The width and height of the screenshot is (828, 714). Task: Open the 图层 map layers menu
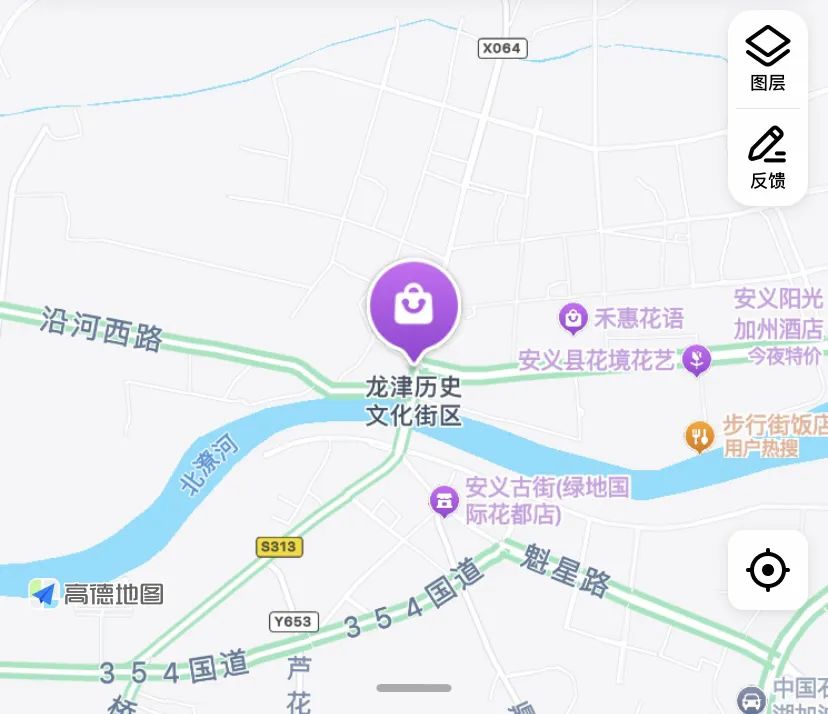pos(767,58)
